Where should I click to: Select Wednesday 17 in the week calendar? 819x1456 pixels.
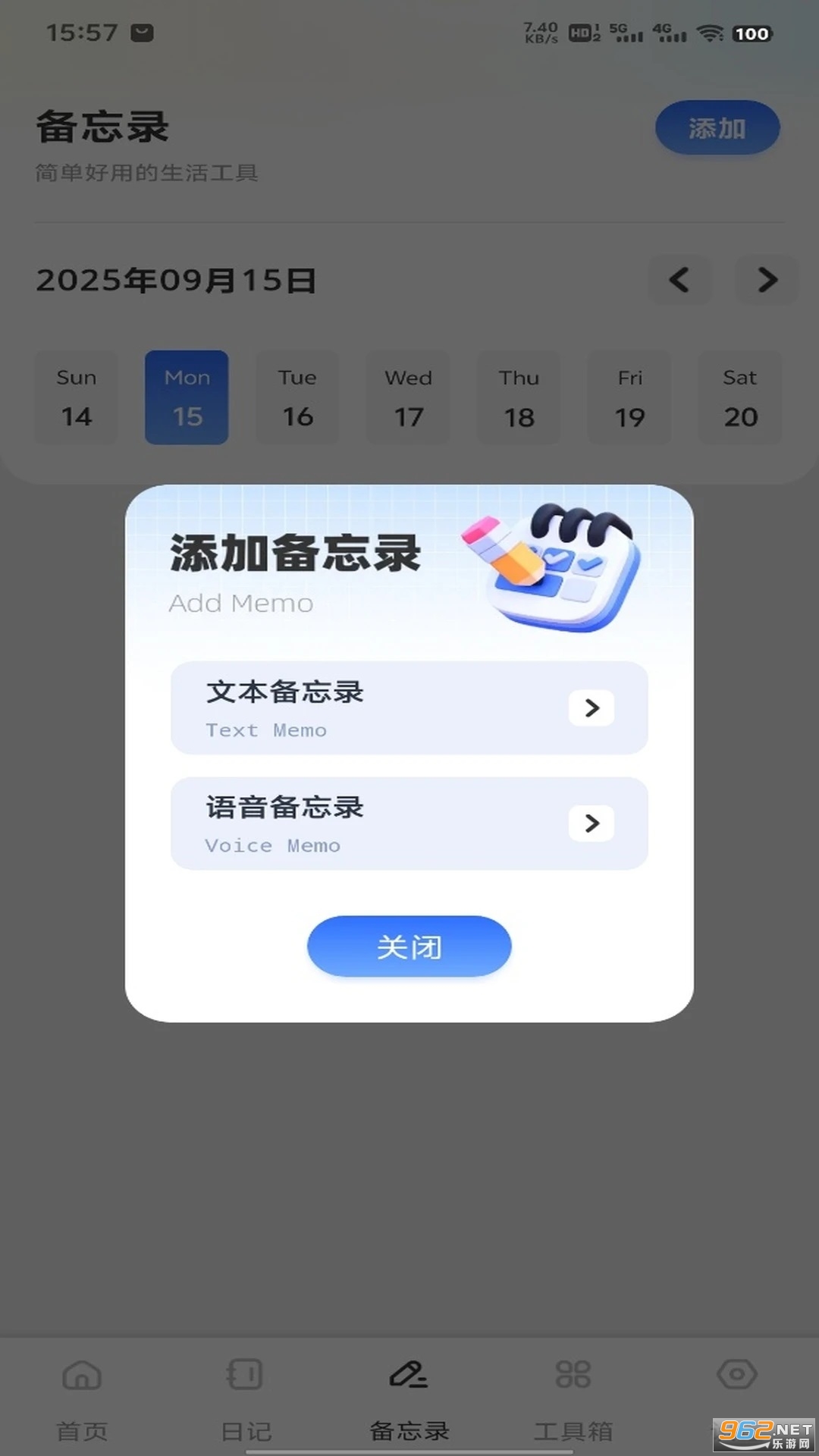(408, 397)
